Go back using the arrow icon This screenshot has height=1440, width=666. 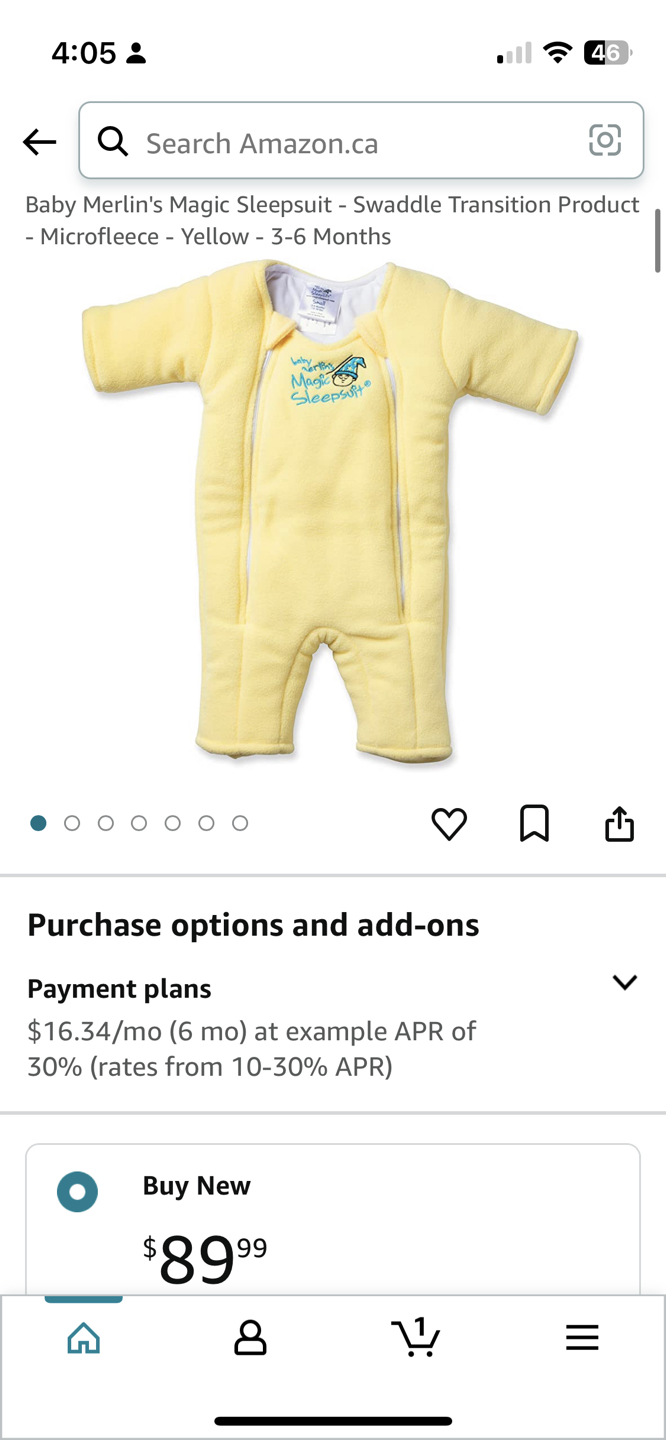pos(40,142)
